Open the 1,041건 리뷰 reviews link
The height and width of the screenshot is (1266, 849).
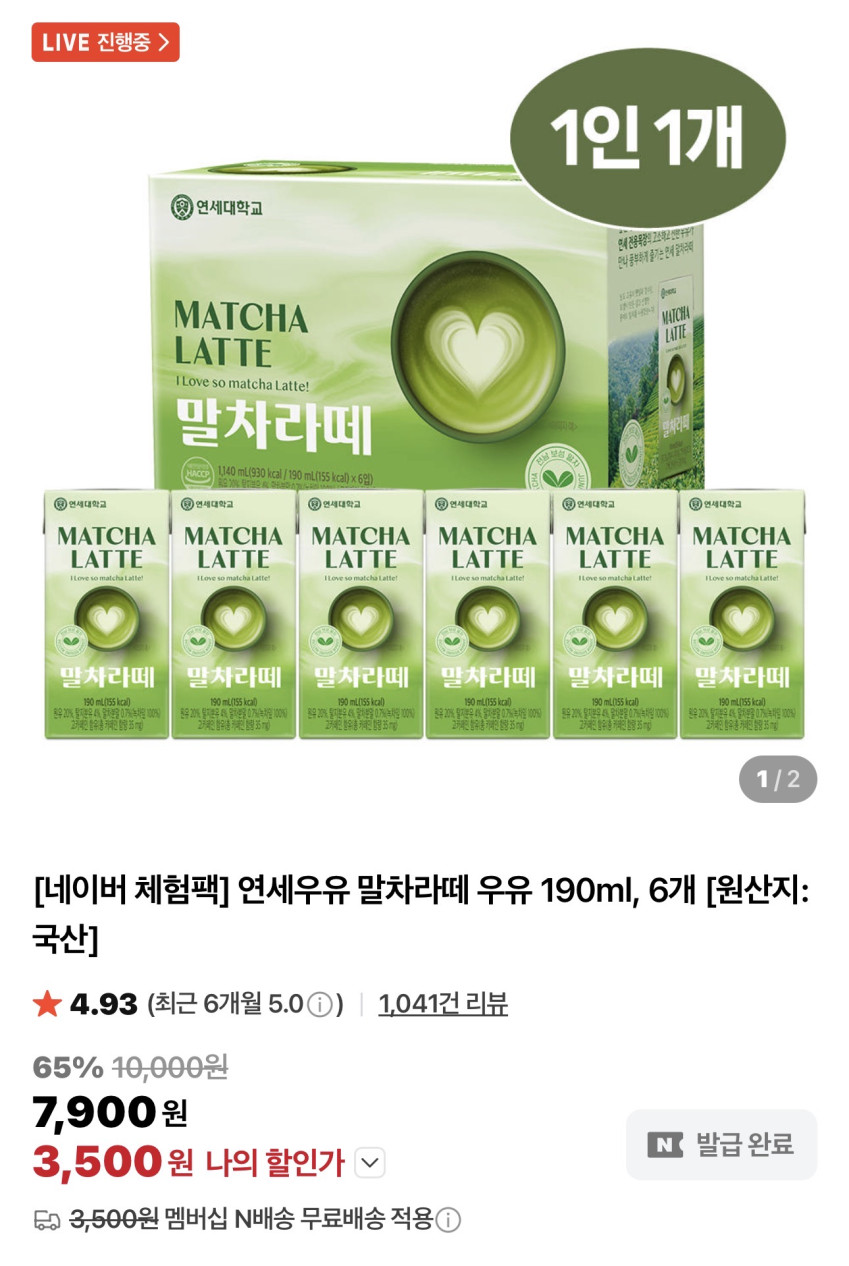pos(442,1004)
